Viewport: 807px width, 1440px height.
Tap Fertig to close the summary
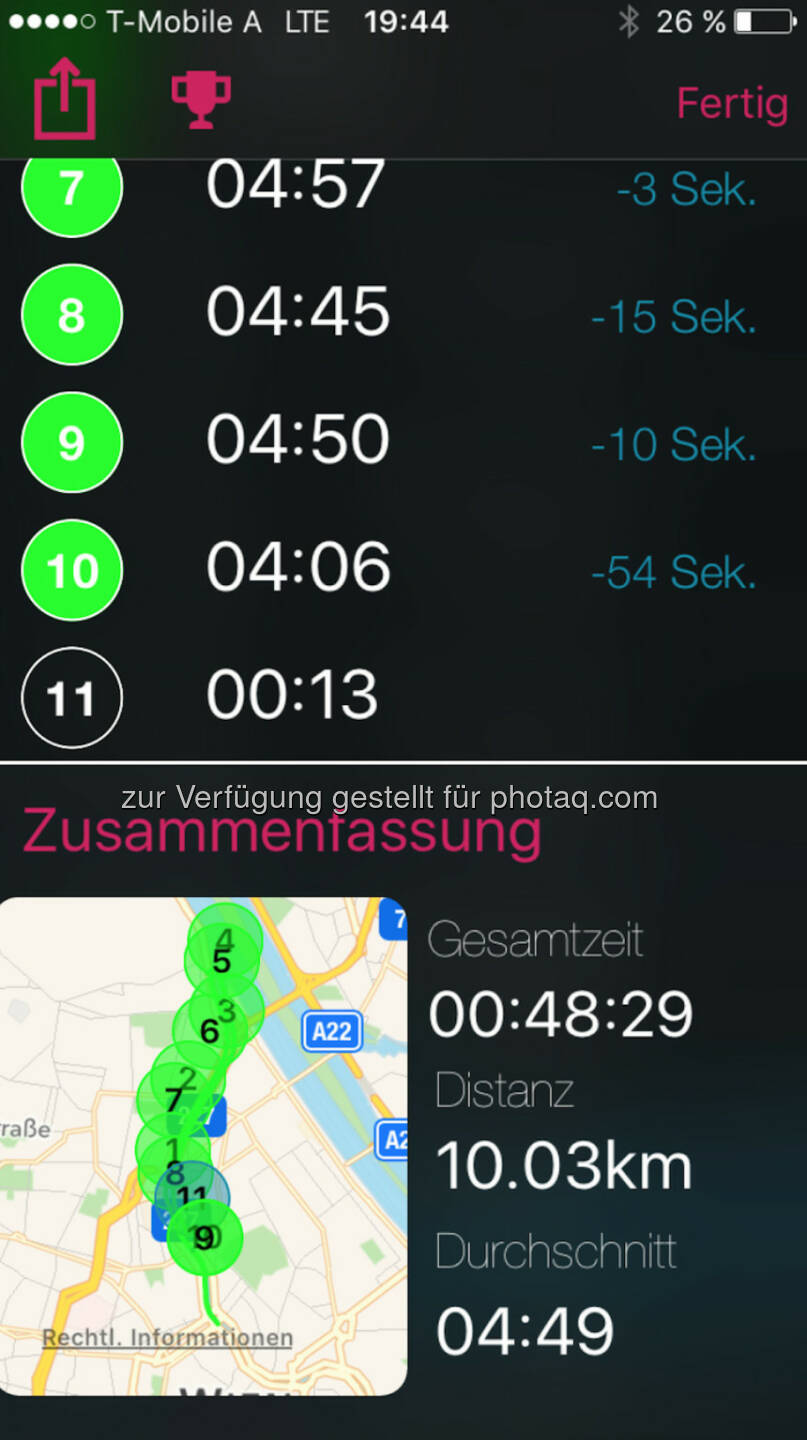pyautogui.click(x=731, y=103)
